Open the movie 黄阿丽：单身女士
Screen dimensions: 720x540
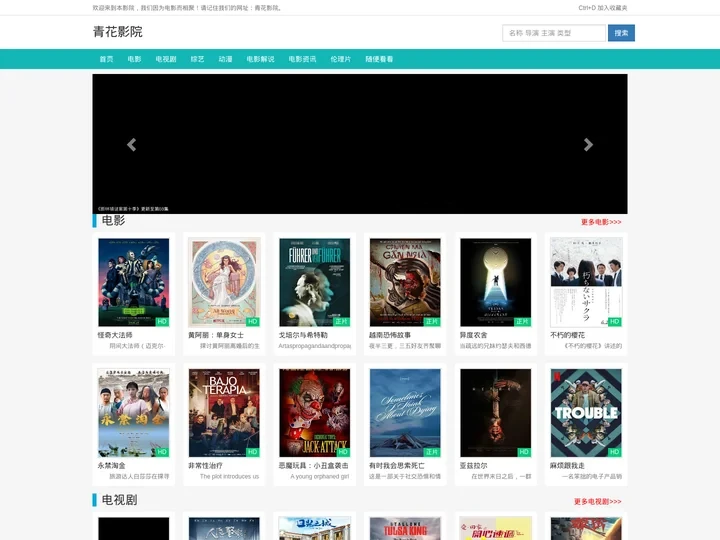224,282
